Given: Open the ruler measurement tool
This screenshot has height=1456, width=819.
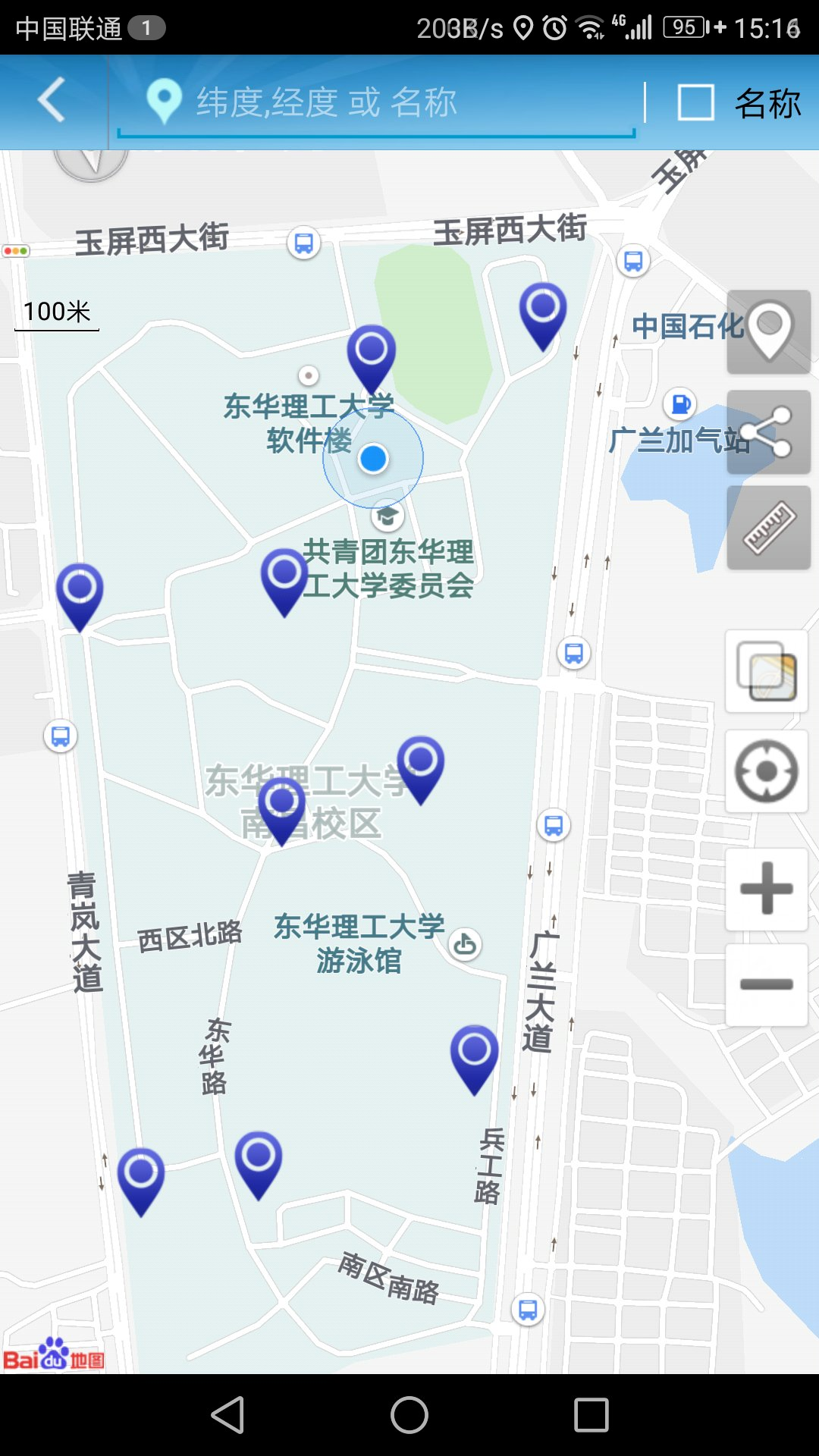Looking at the screenshot, I should [768, 528].
